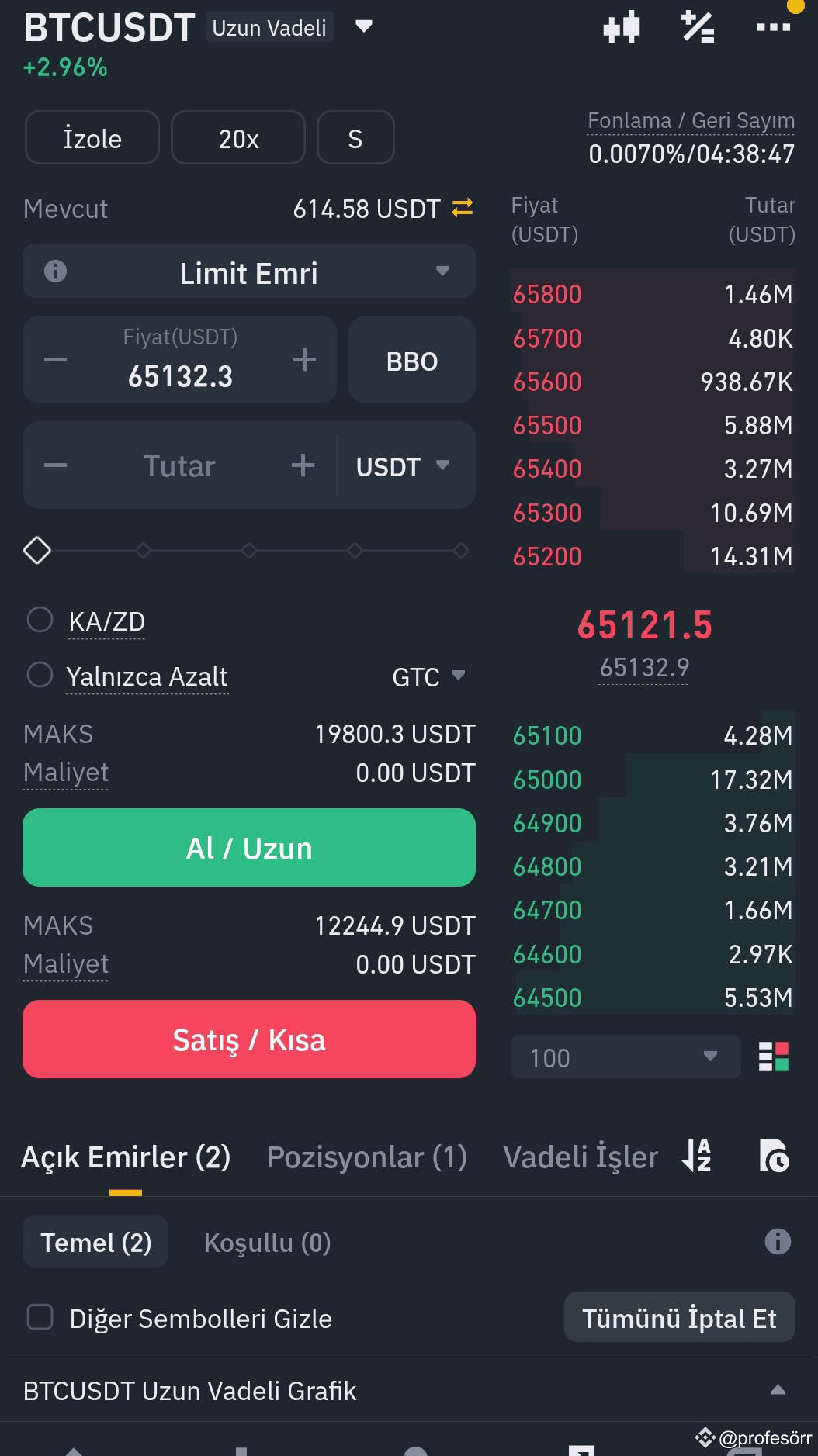Open order history via the document-clock icon

coord(772,1156)
